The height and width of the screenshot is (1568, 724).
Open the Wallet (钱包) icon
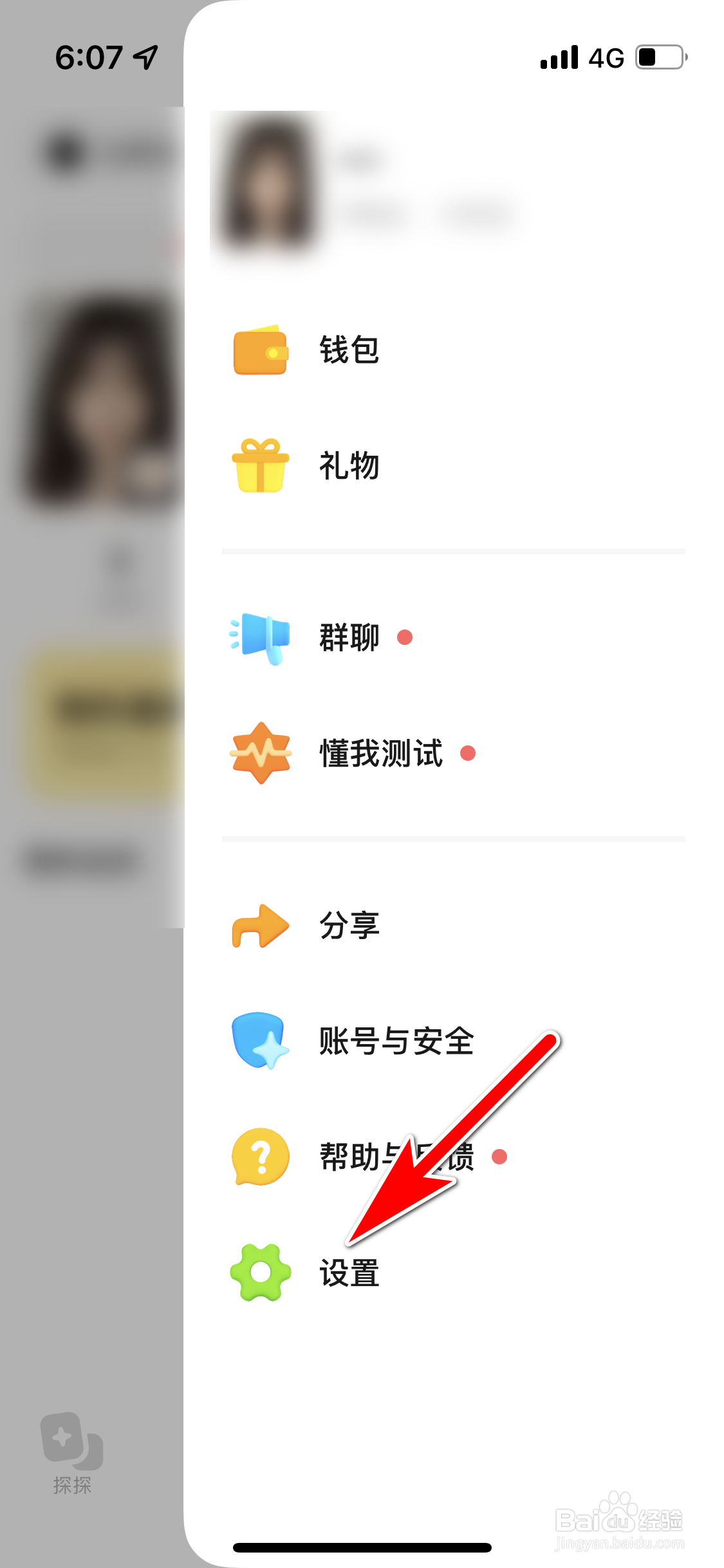[x=259, y=350]
